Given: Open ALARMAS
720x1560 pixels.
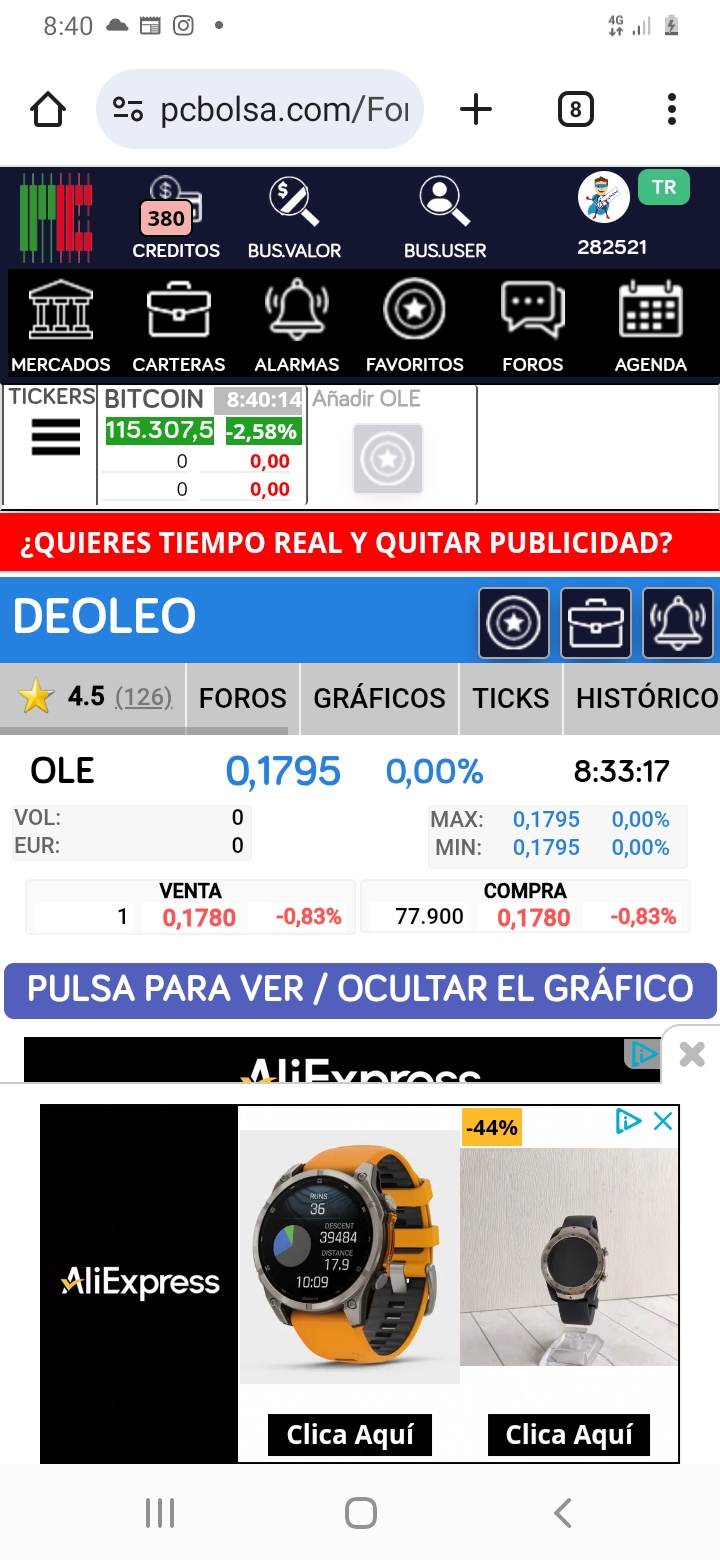Looking at the screenshot, I should coord(297,327).
